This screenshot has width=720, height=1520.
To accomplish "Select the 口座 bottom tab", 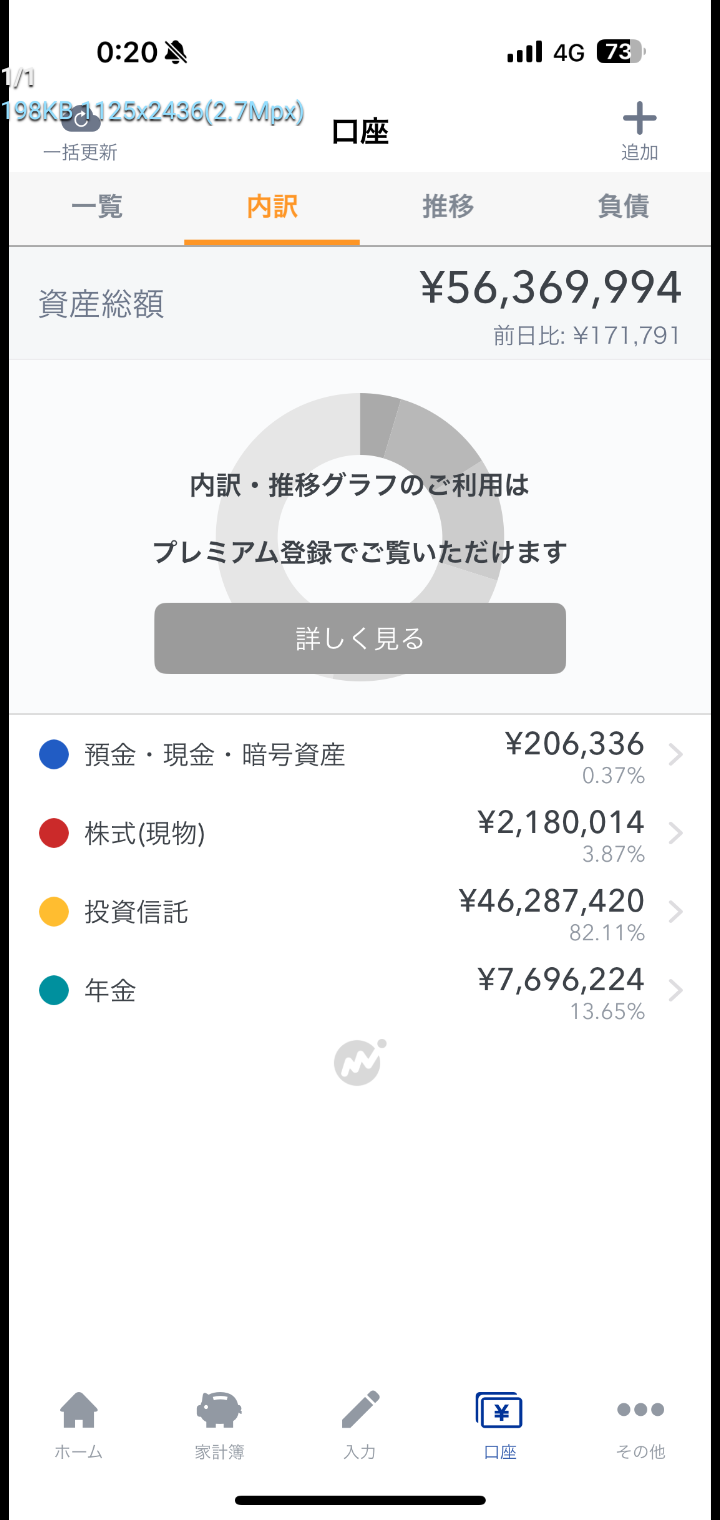I will click(500, 1424).
